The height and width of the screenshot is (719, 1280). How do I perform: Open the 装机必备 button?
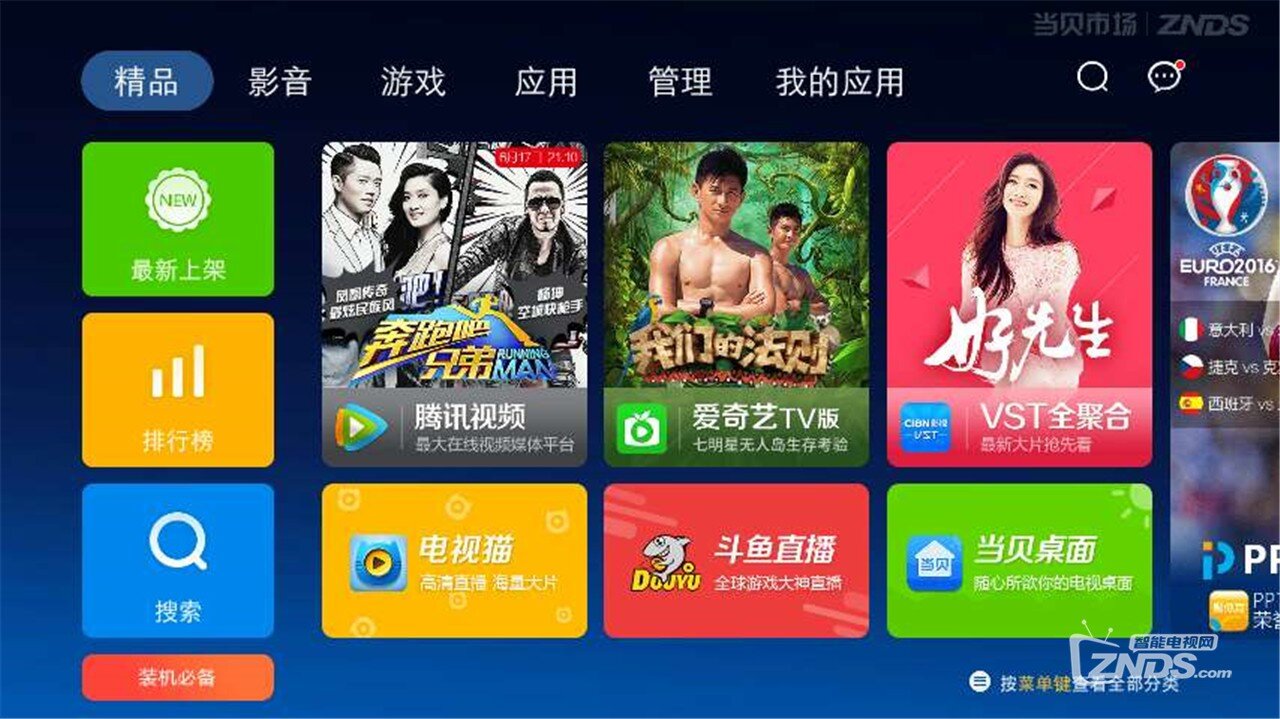pyautogui.click(x=178, y=677)
